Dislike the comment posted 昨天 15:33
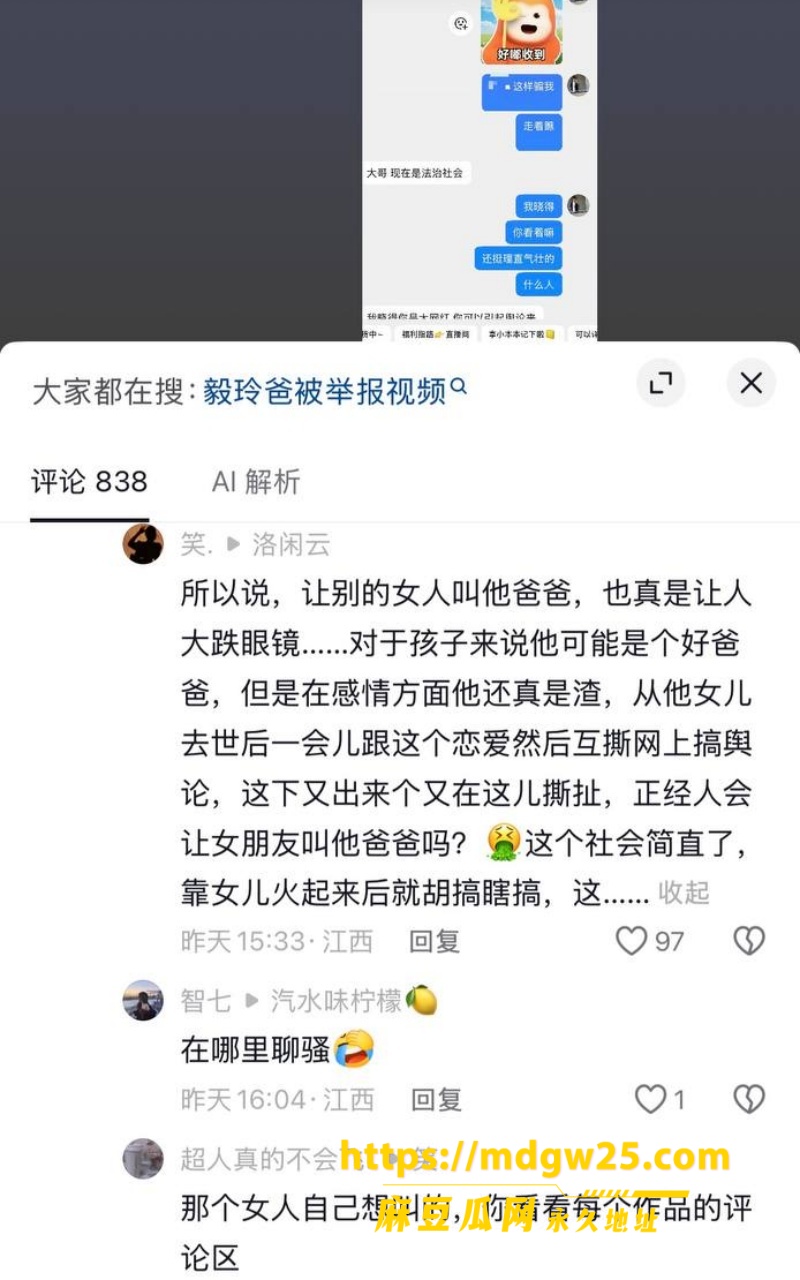This screenshot has width=800, height=1280. (749, 941)
